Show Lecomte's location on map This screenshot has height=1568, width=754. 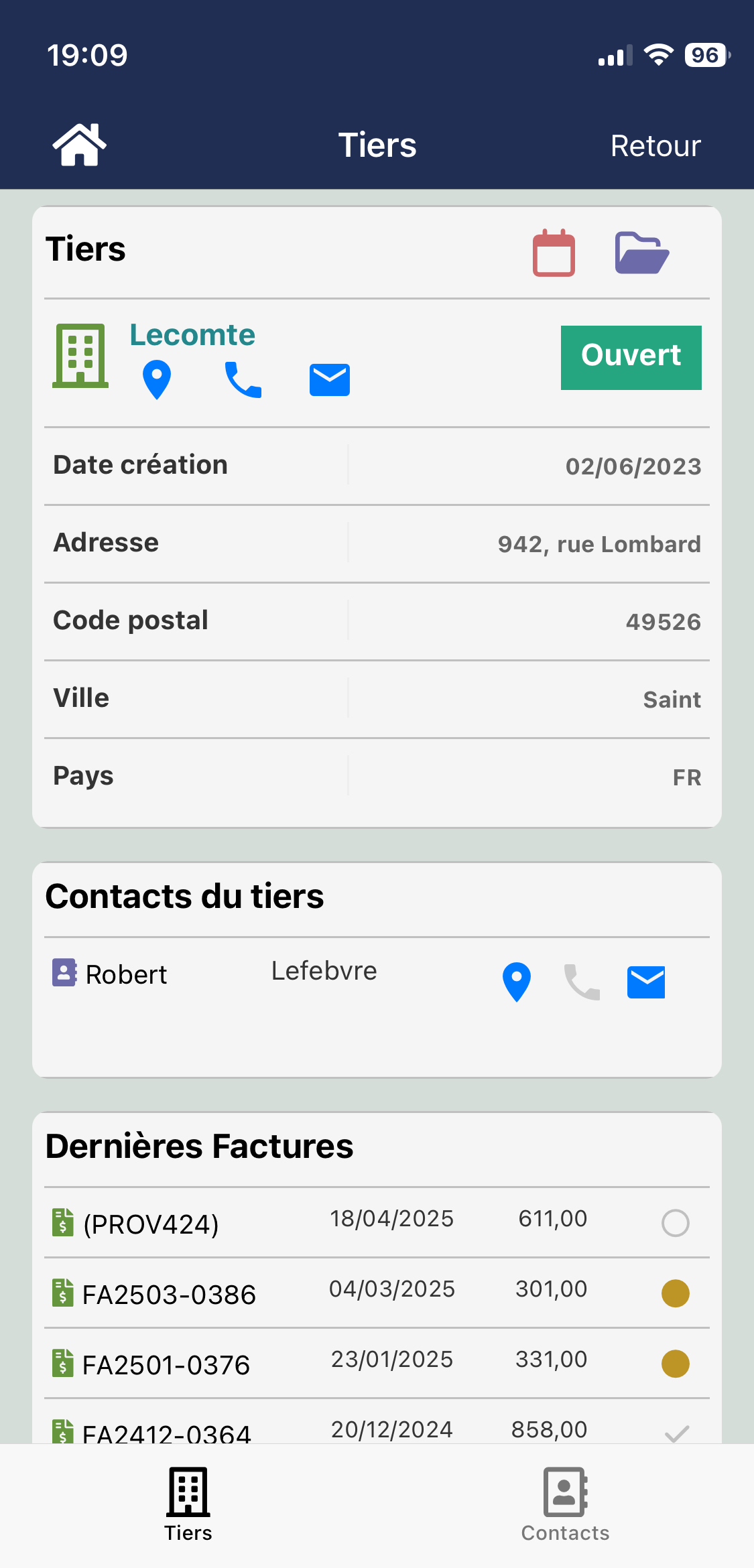[157, 379]
